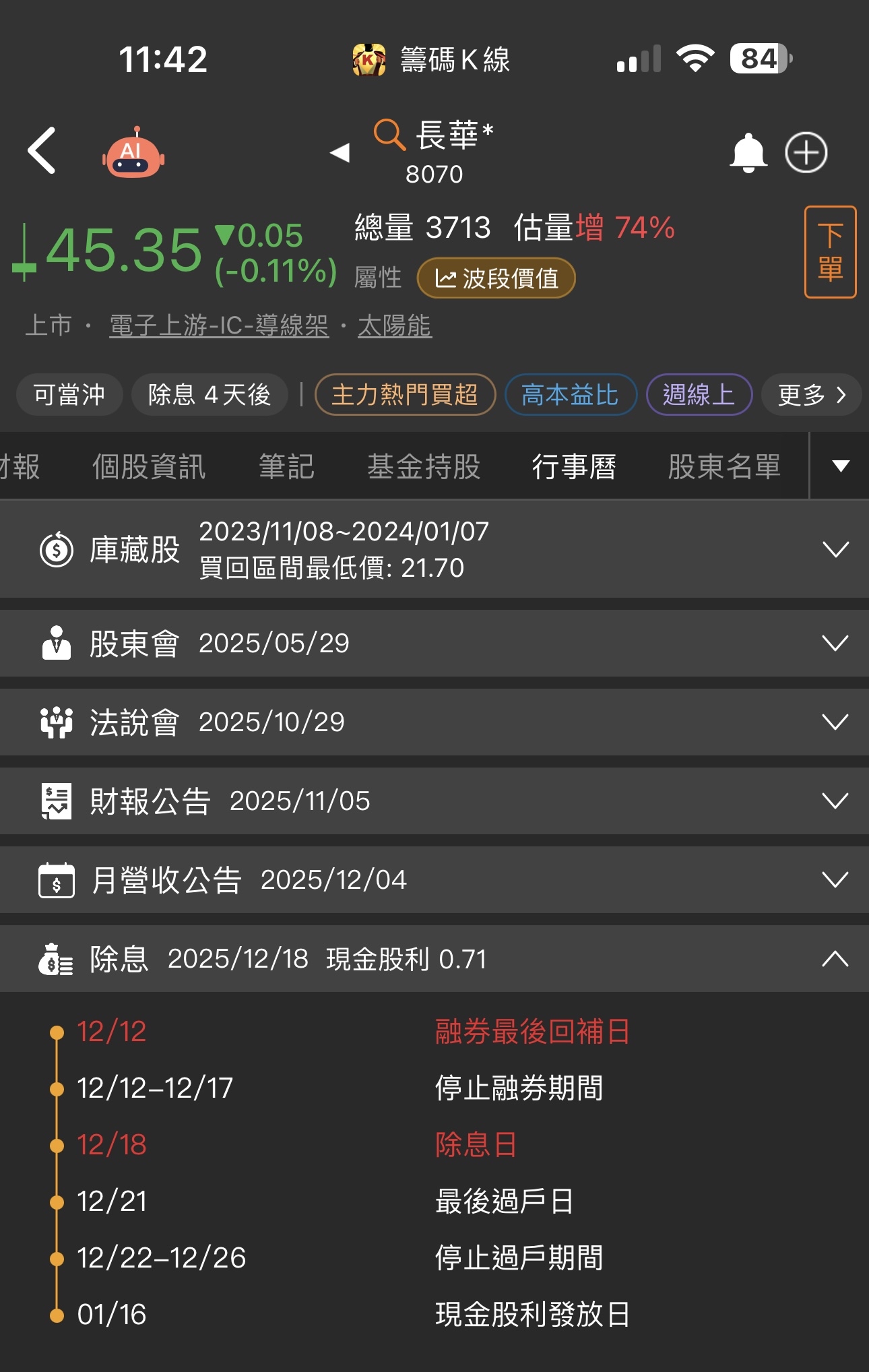Go back using the top-left arrow
Viewport: 869px width, 1372px height.
tap(42, 151)
